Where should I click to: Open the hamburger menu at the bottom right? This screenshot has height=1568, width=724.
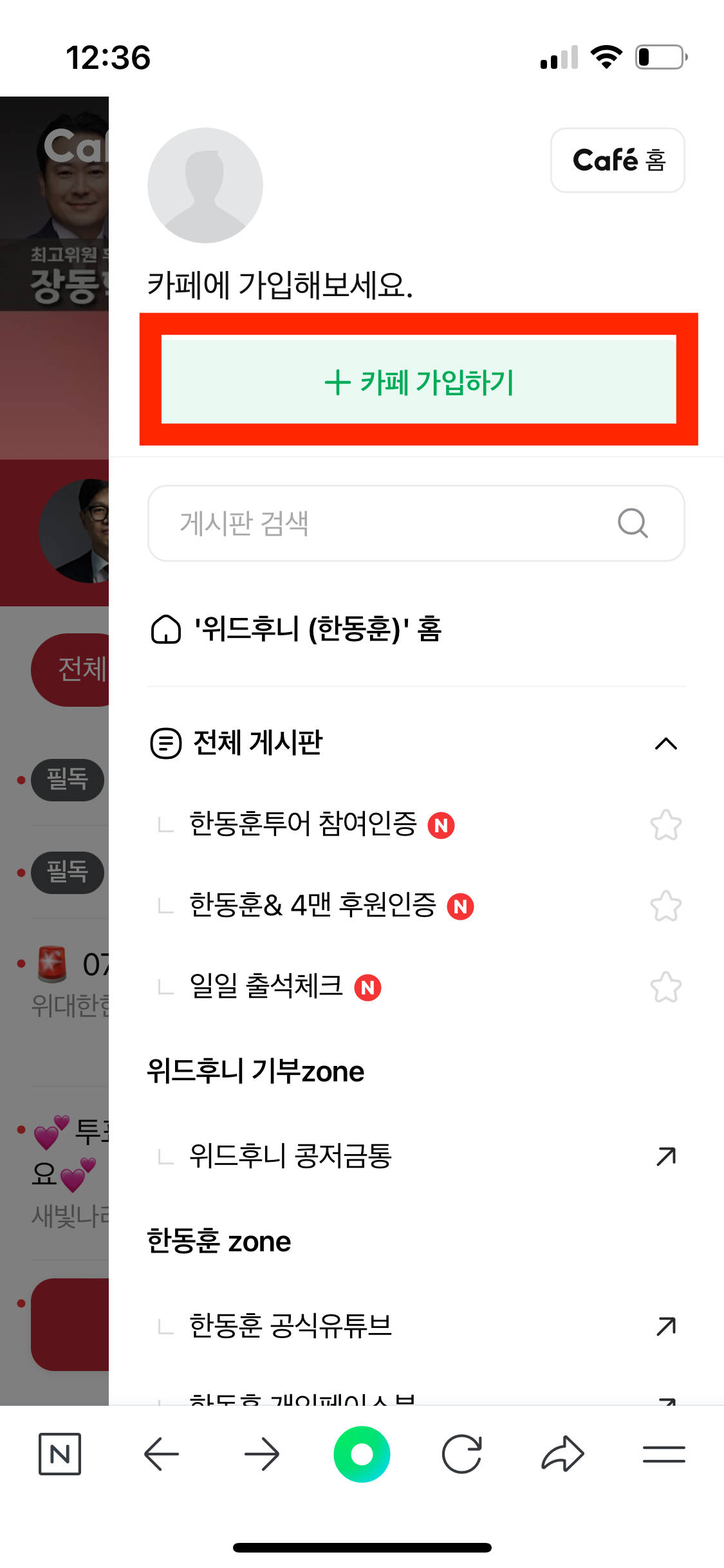tap(665, 1453)
